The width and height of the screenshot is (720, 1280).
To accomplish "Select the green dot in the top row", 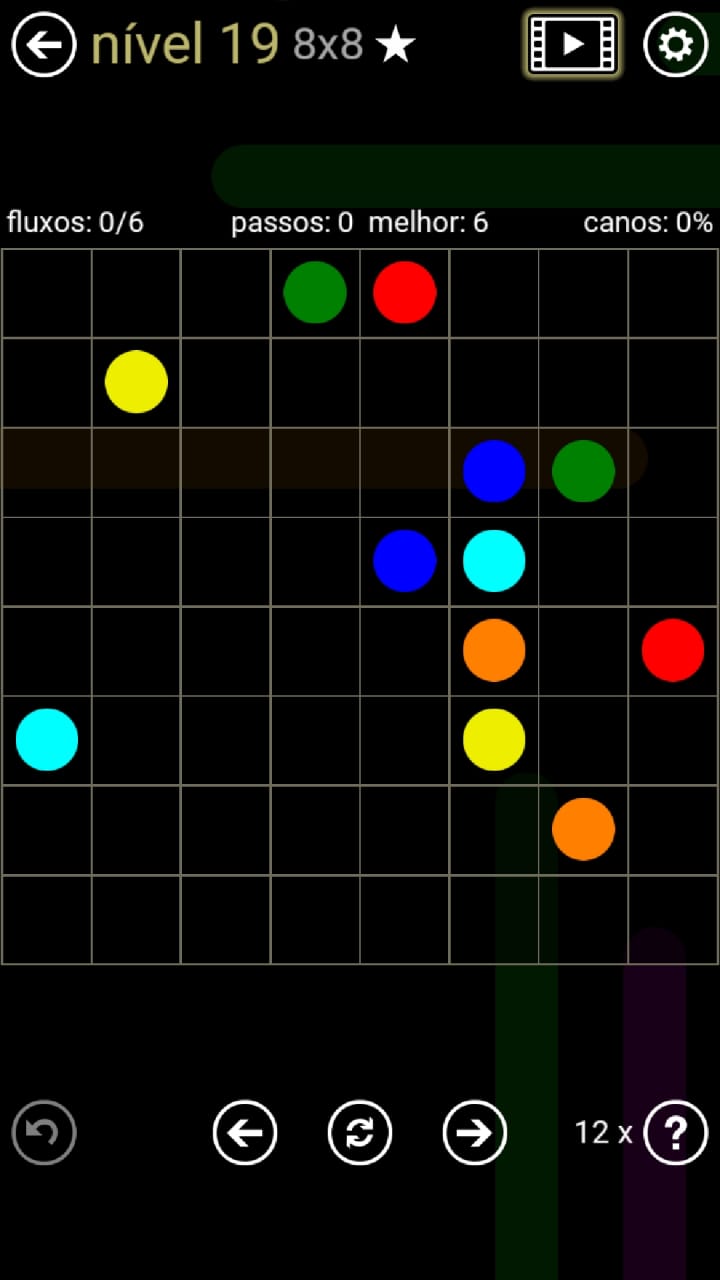I will tap(315, 293).
